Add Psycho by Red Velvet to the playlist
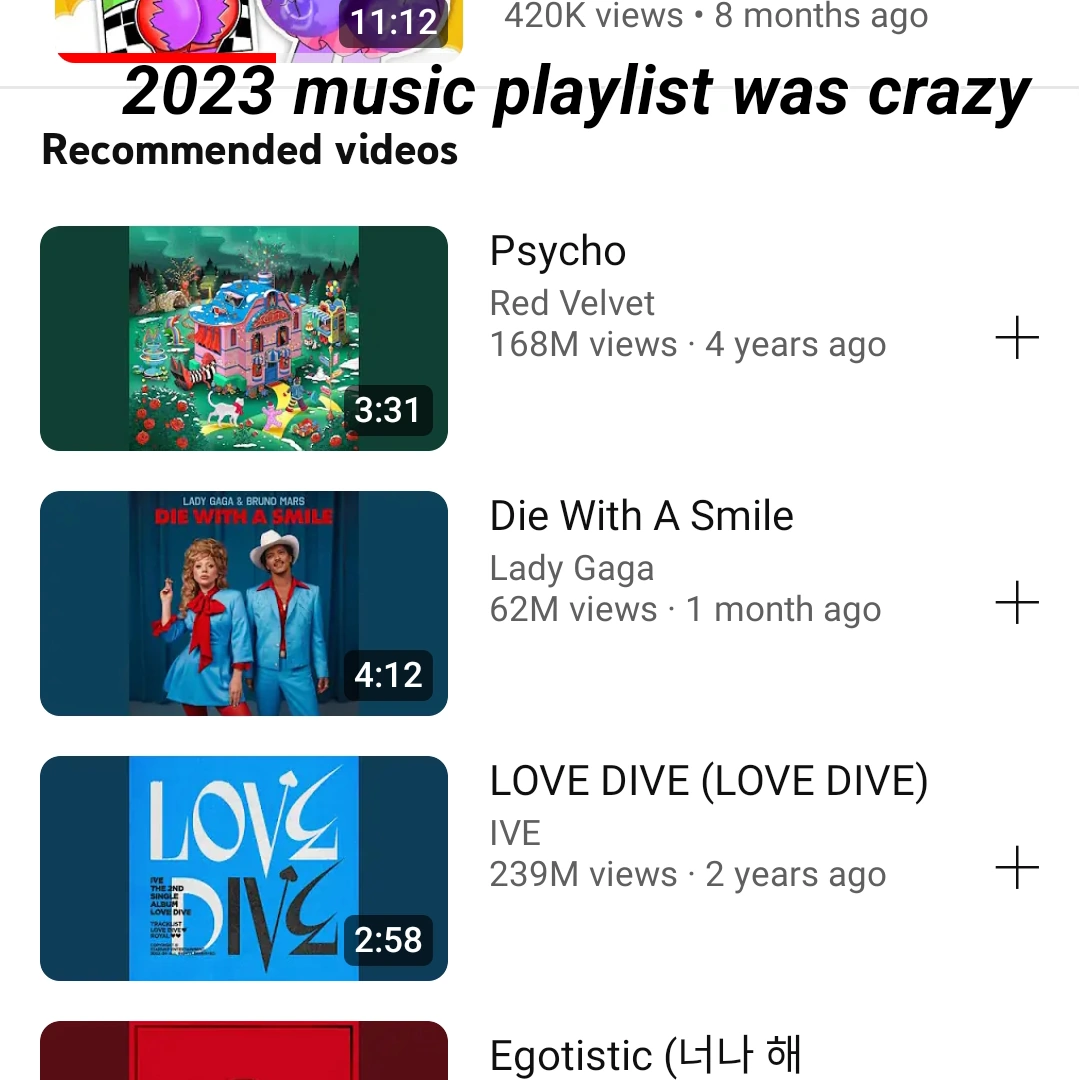The height and width of the screenshot is (1080, 1080). click(1017, 338)
